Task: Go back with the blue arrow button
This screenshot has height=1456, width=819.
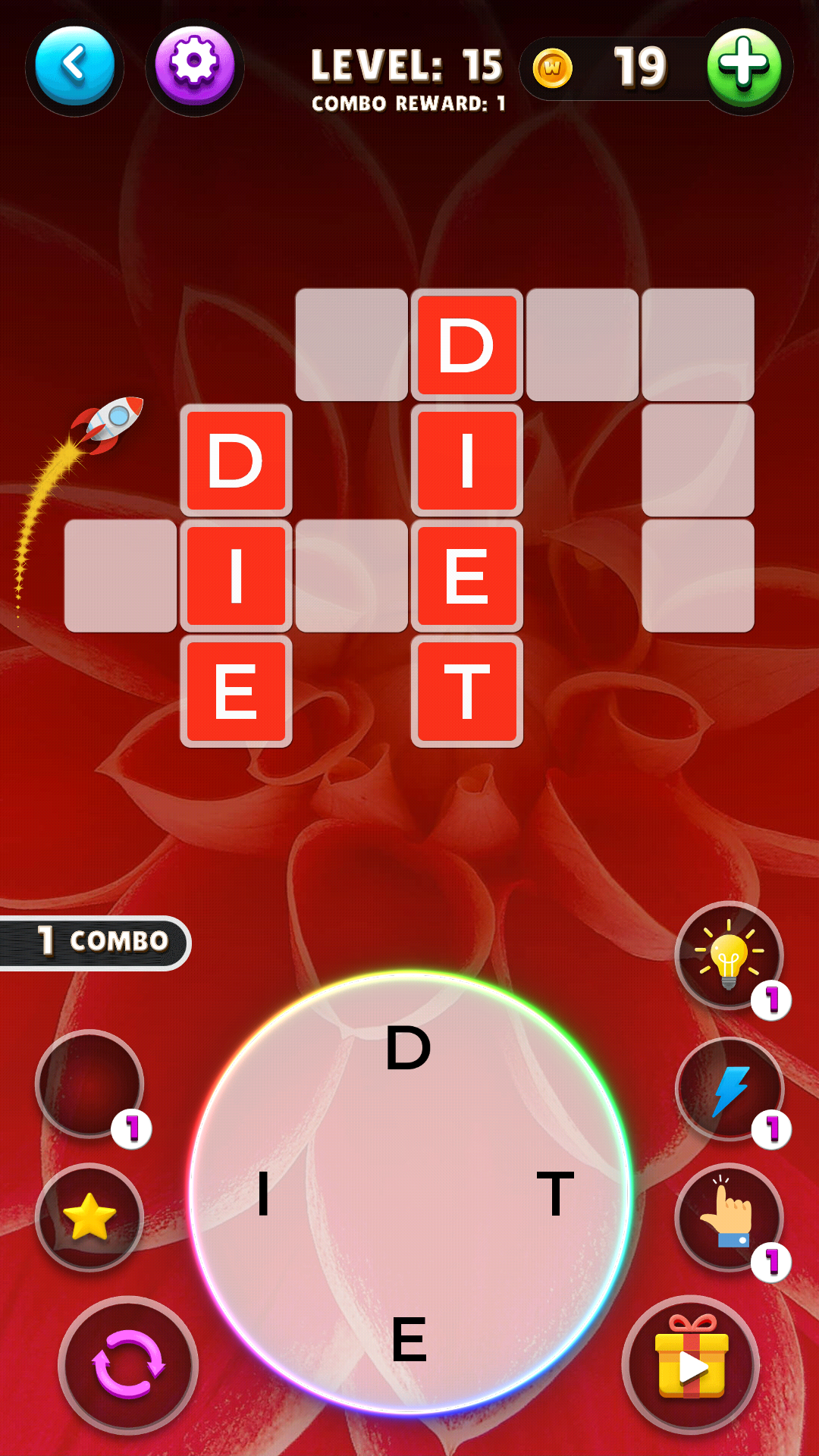Action: point(74,66)
